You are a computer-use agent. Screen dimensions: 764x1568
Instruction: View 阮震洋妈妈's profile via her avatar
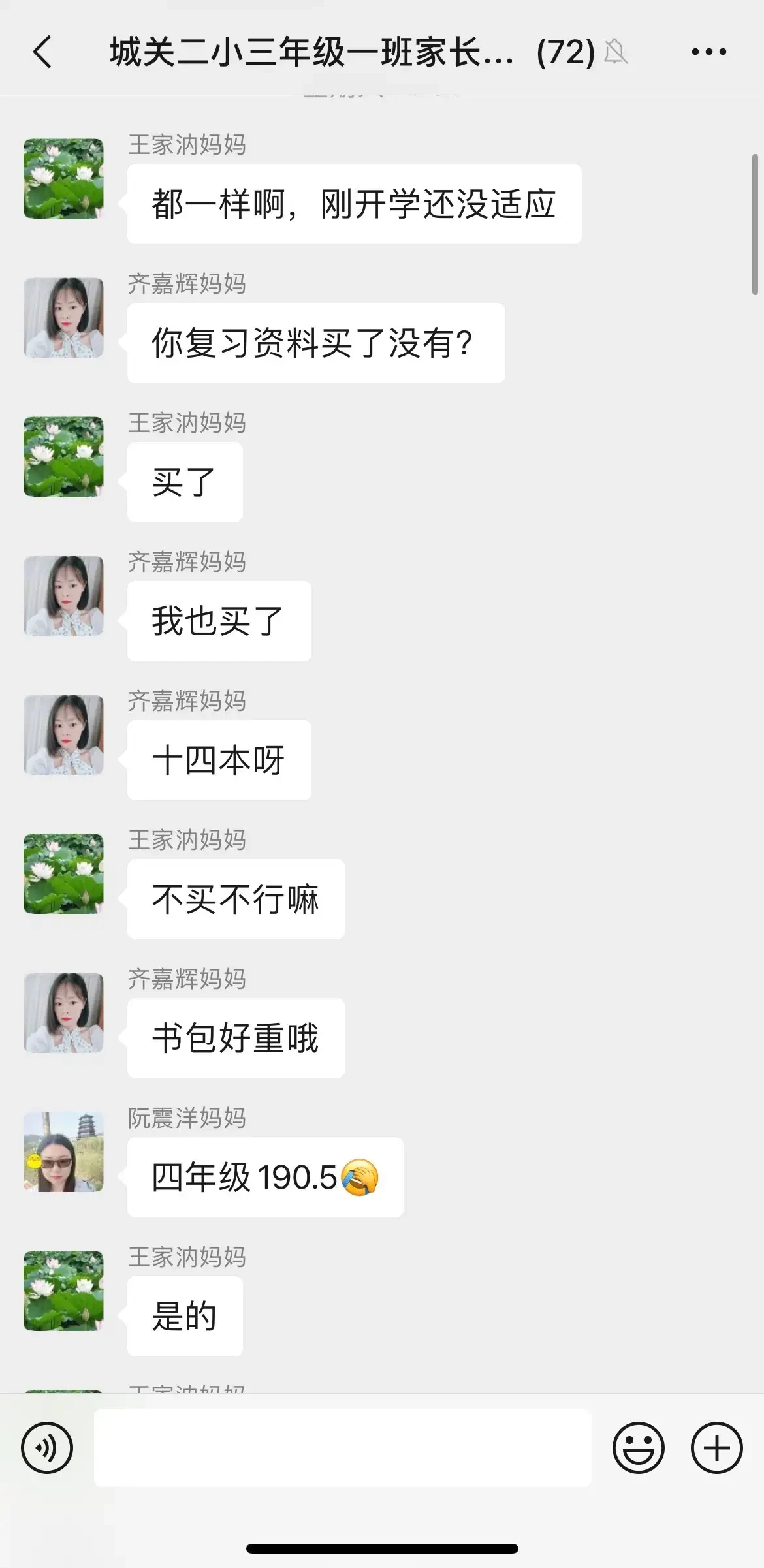point(63,1152)
